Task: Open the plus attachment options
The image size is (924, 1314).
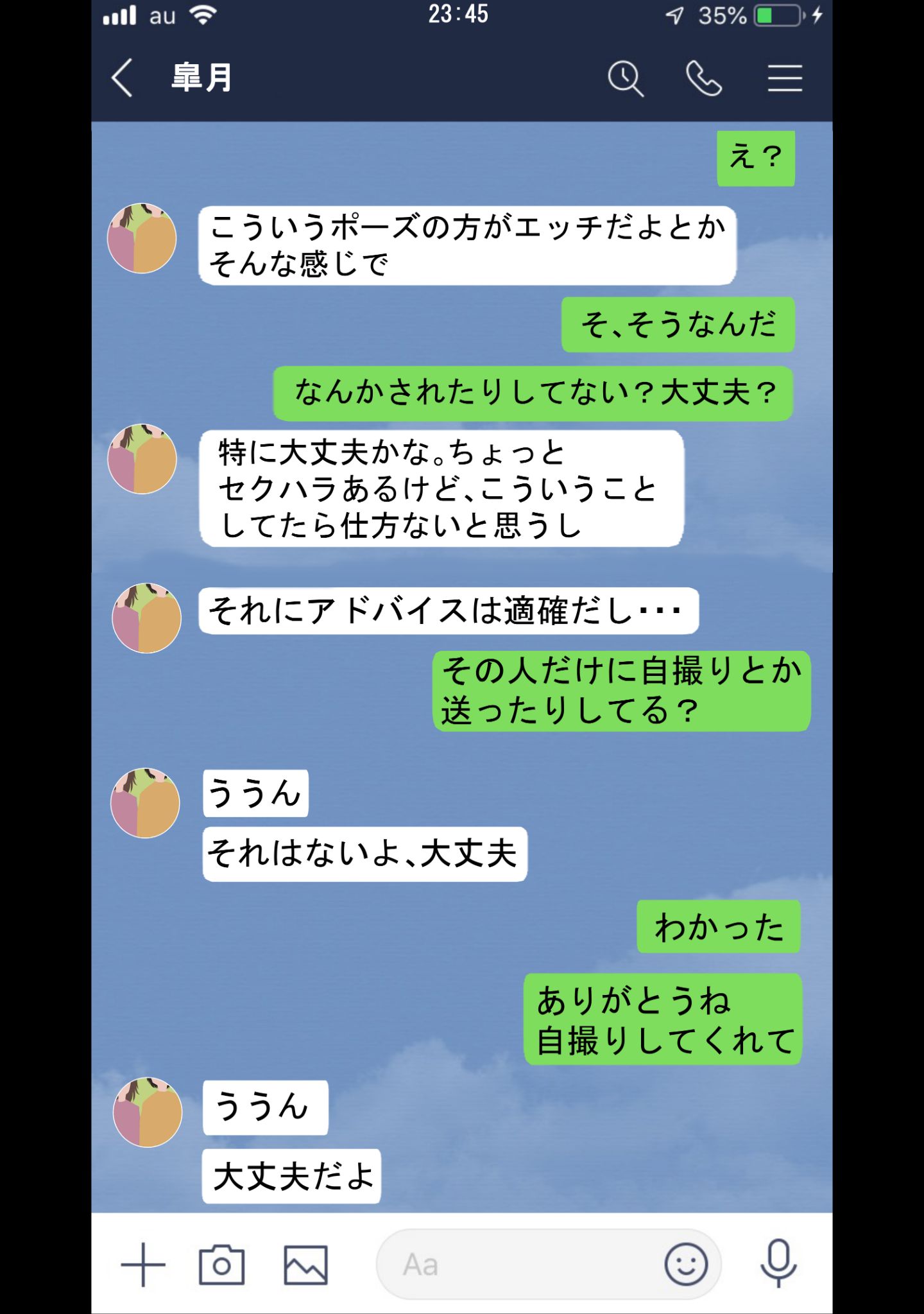Action: (x=142, y=1265)
